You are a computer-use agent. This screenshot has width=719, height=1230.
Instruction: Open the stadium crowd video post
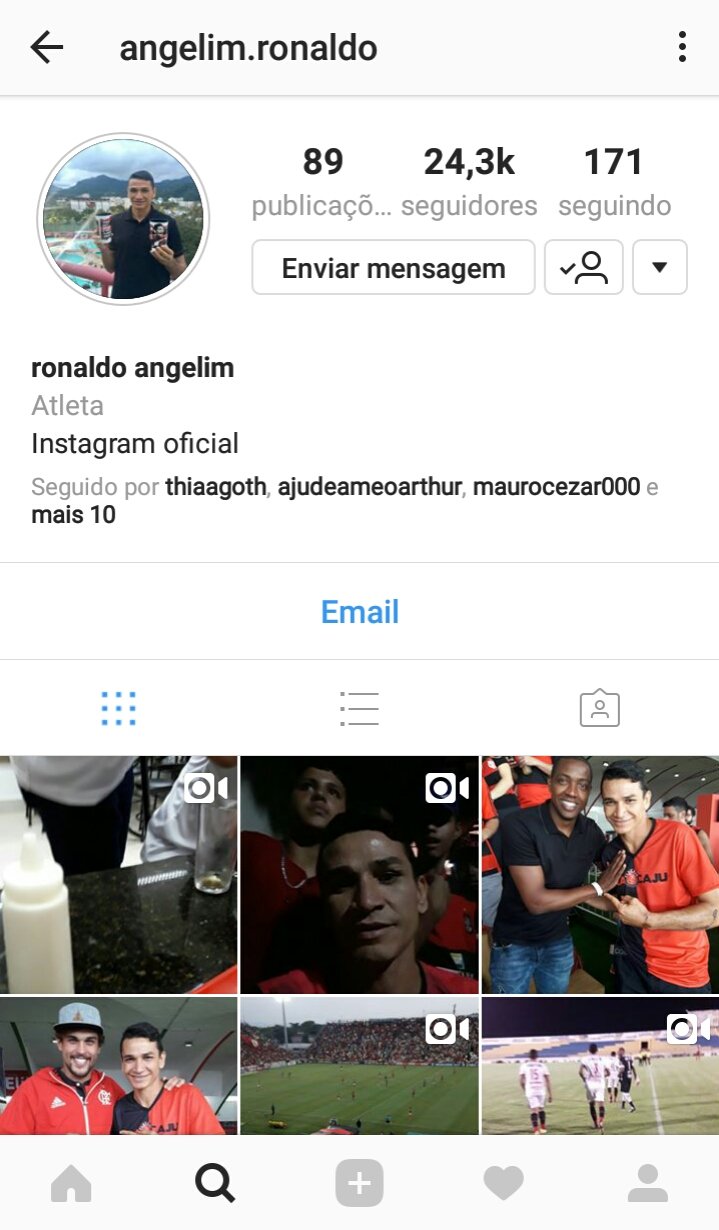pos(360,1066)
